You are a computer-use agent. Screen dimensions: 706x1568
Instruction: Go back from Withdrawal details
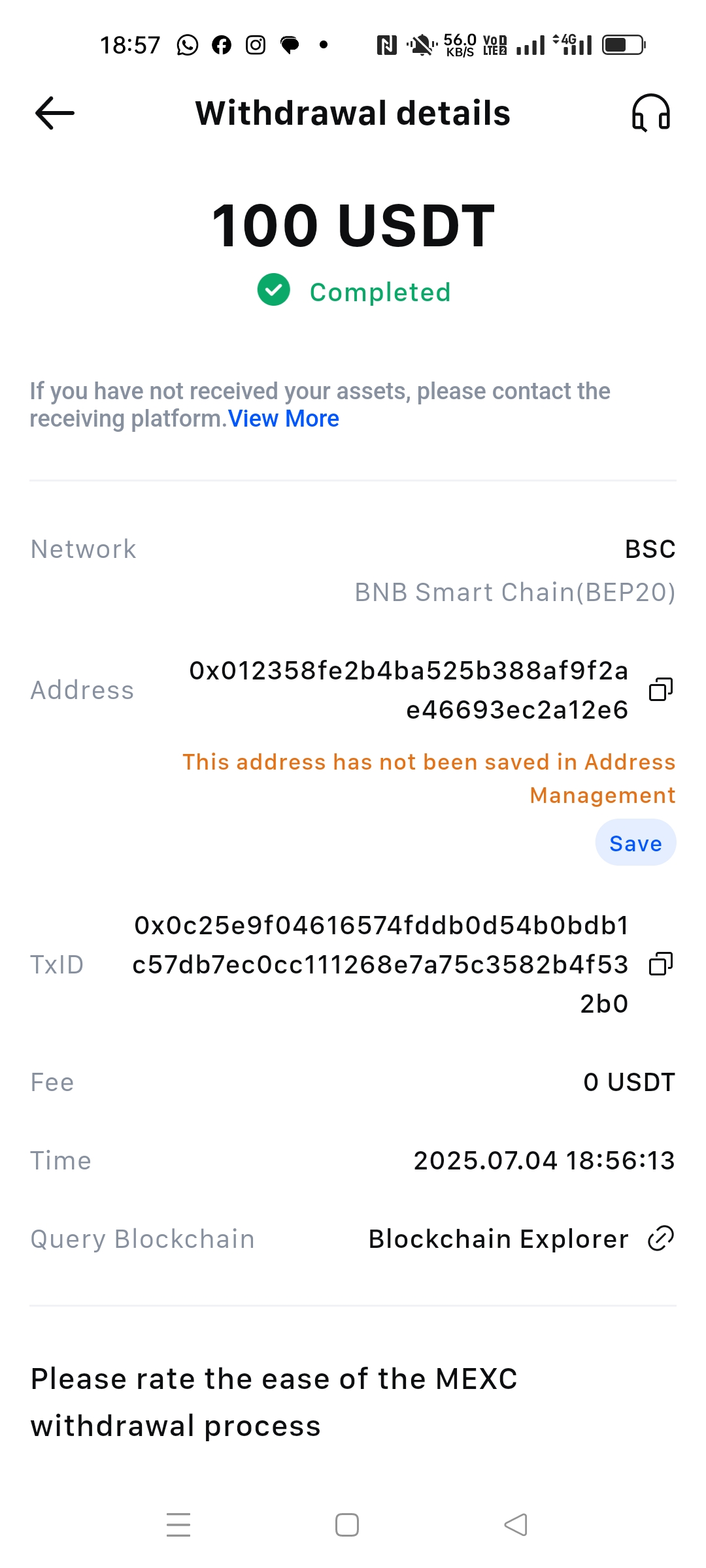(x=55, y=113)
